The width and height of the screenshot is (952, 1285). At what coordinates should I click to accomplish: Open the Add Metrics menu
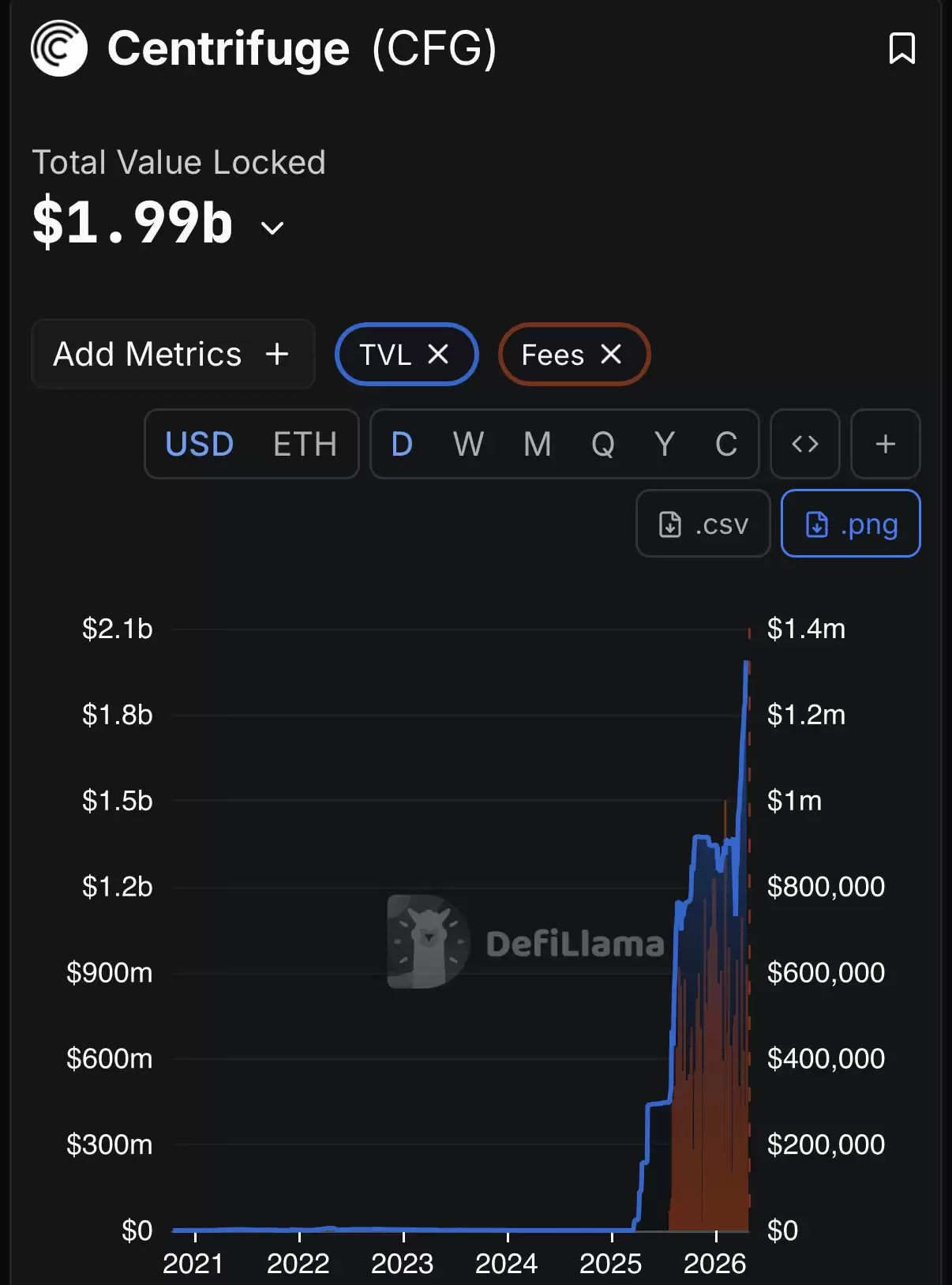(172, 355)
